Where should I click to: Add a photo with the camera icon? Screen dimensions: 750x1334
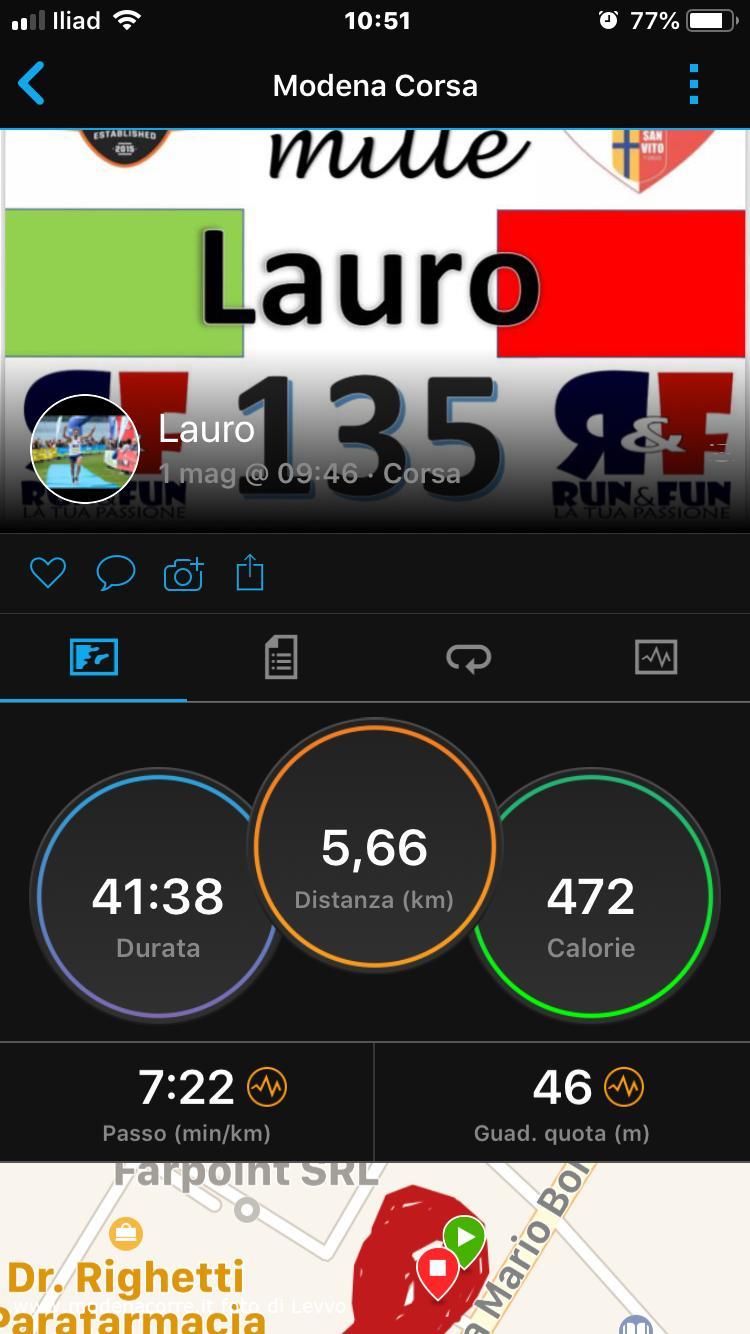point(183,573)
